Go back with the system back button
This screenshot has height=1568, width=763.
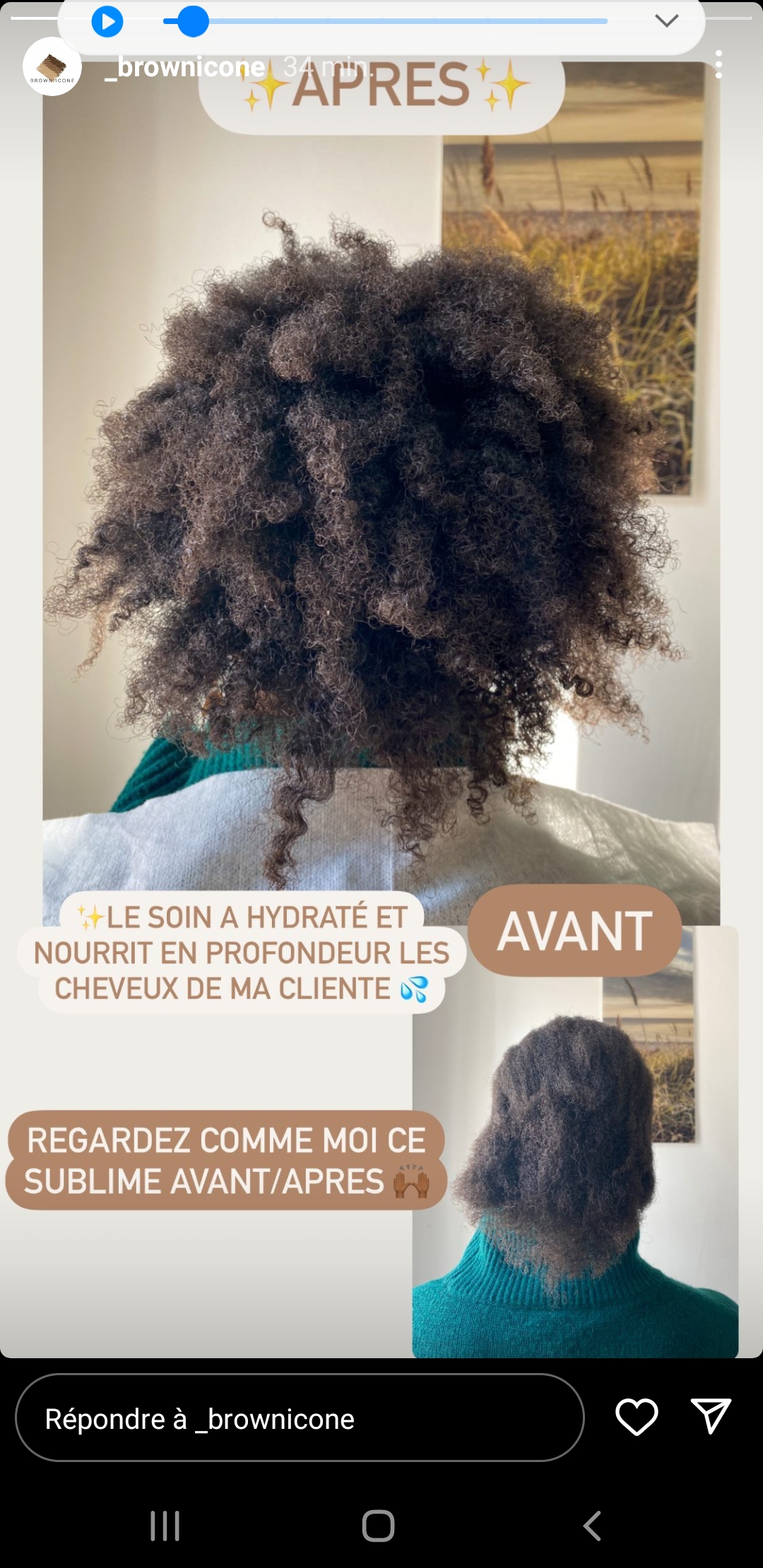[592, 1526]
